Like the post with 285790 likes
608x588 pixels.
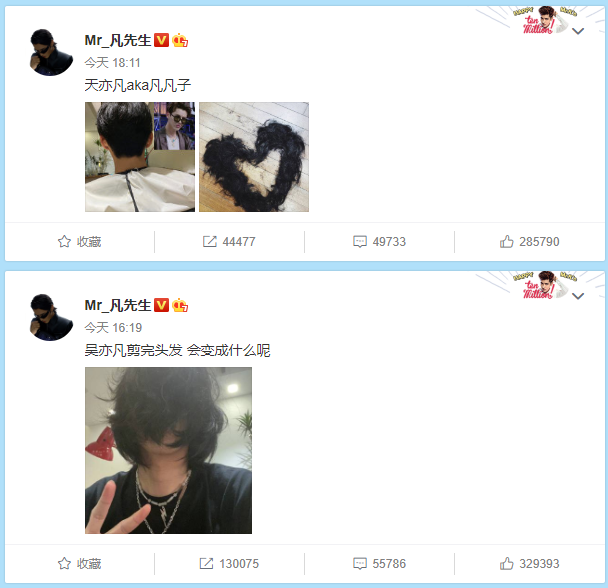click(x=529, y=242)
